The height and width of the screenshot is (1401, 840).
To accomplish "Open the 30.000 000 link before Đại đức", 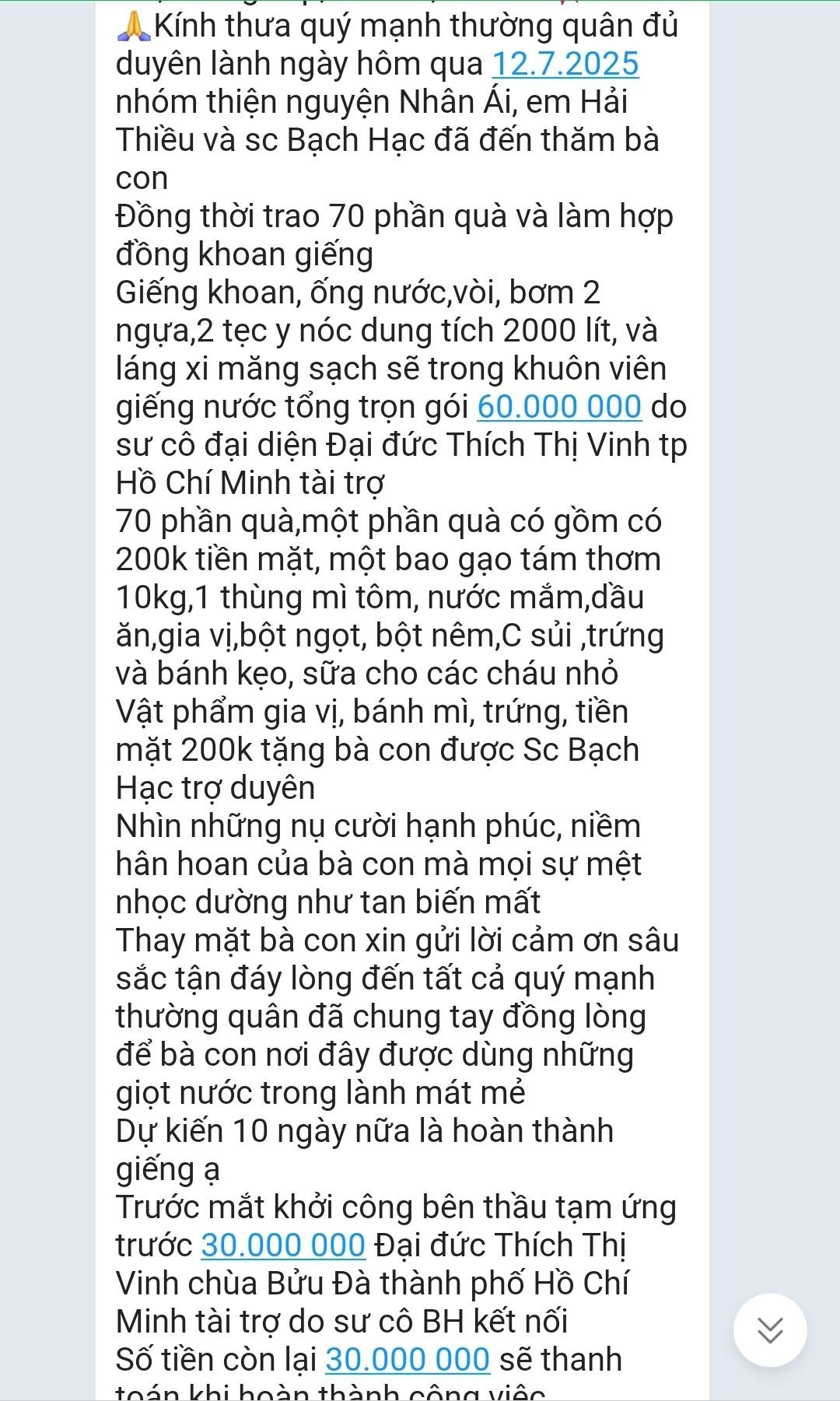I will (x=283, y=1245).
